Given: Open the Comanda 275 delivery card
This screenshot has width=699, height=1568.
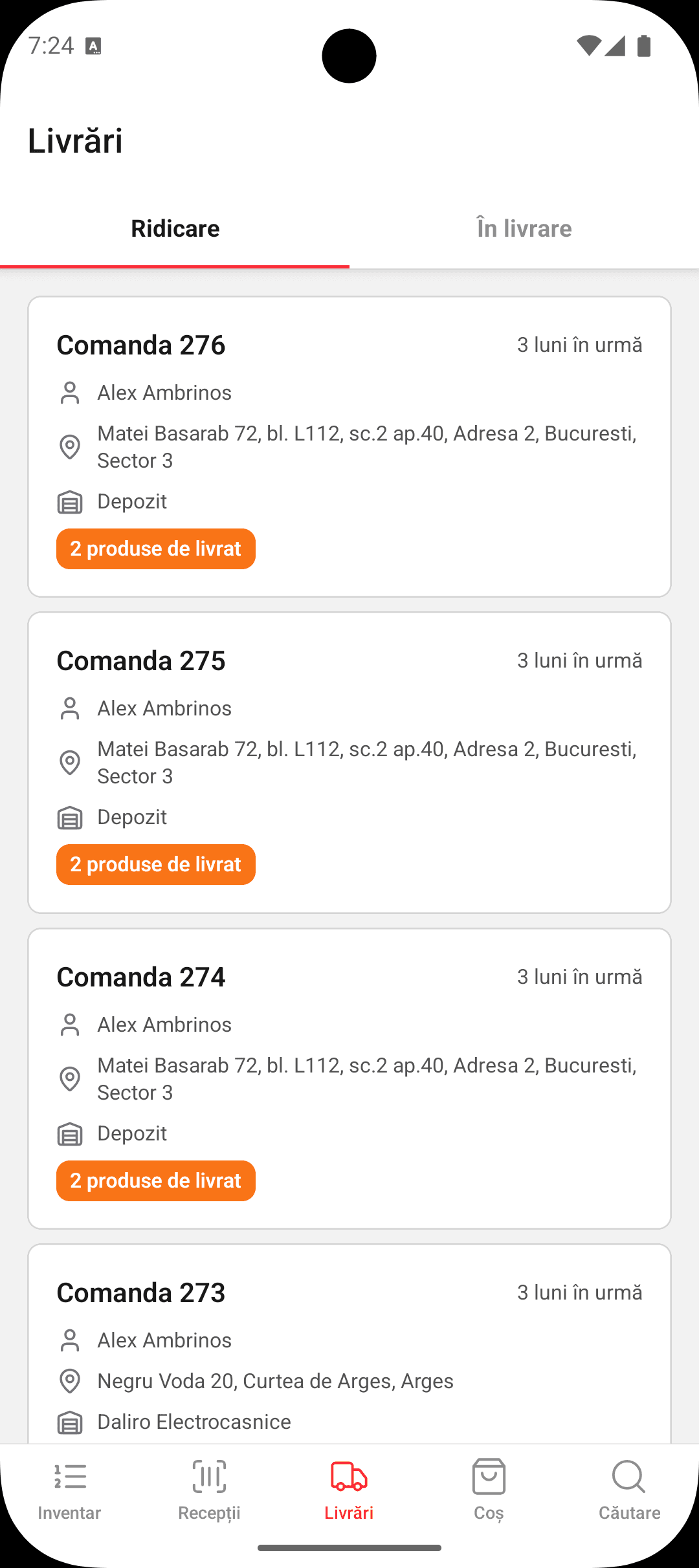Looking at the screenshot, I should [349, 761].
